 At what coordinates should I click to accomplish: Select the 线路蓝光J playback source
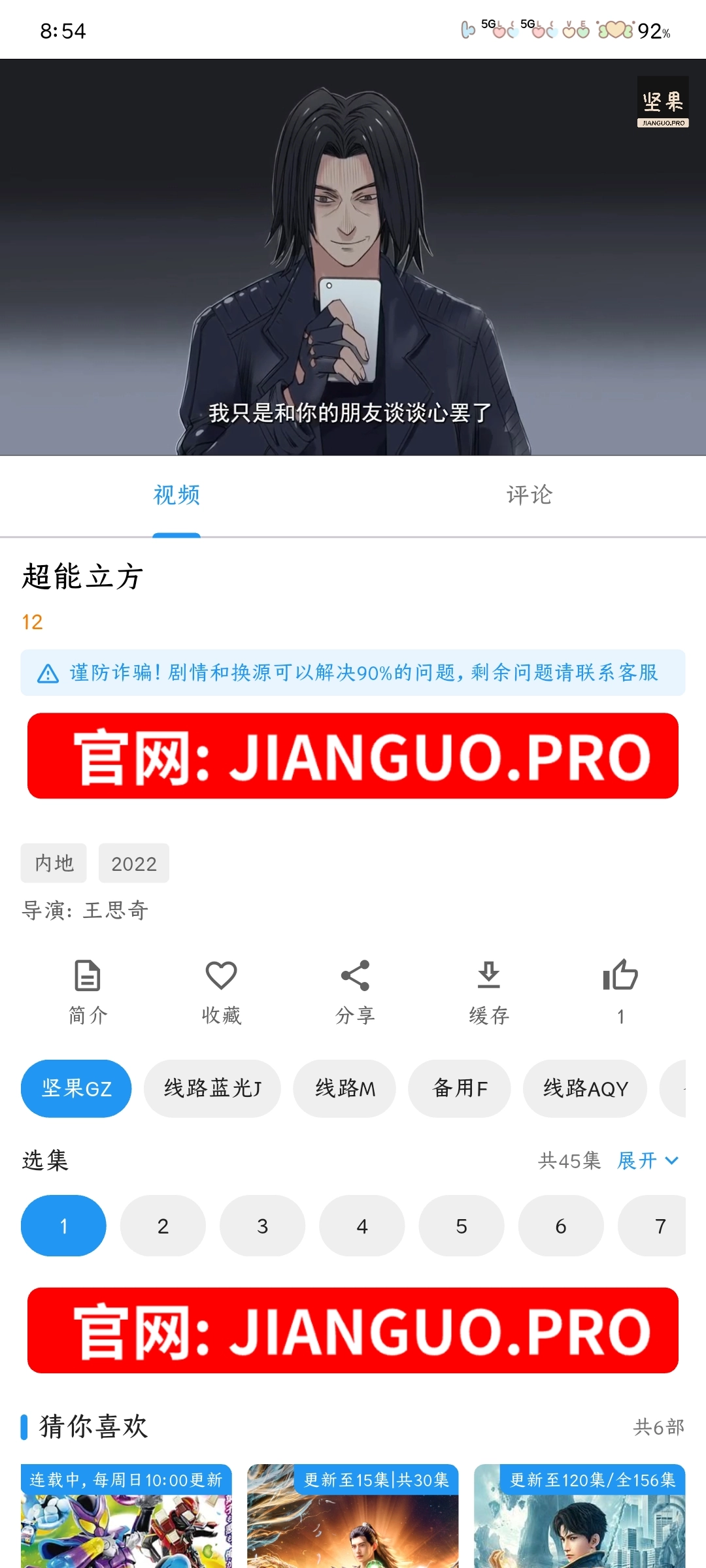click(x=212, y=1088)
